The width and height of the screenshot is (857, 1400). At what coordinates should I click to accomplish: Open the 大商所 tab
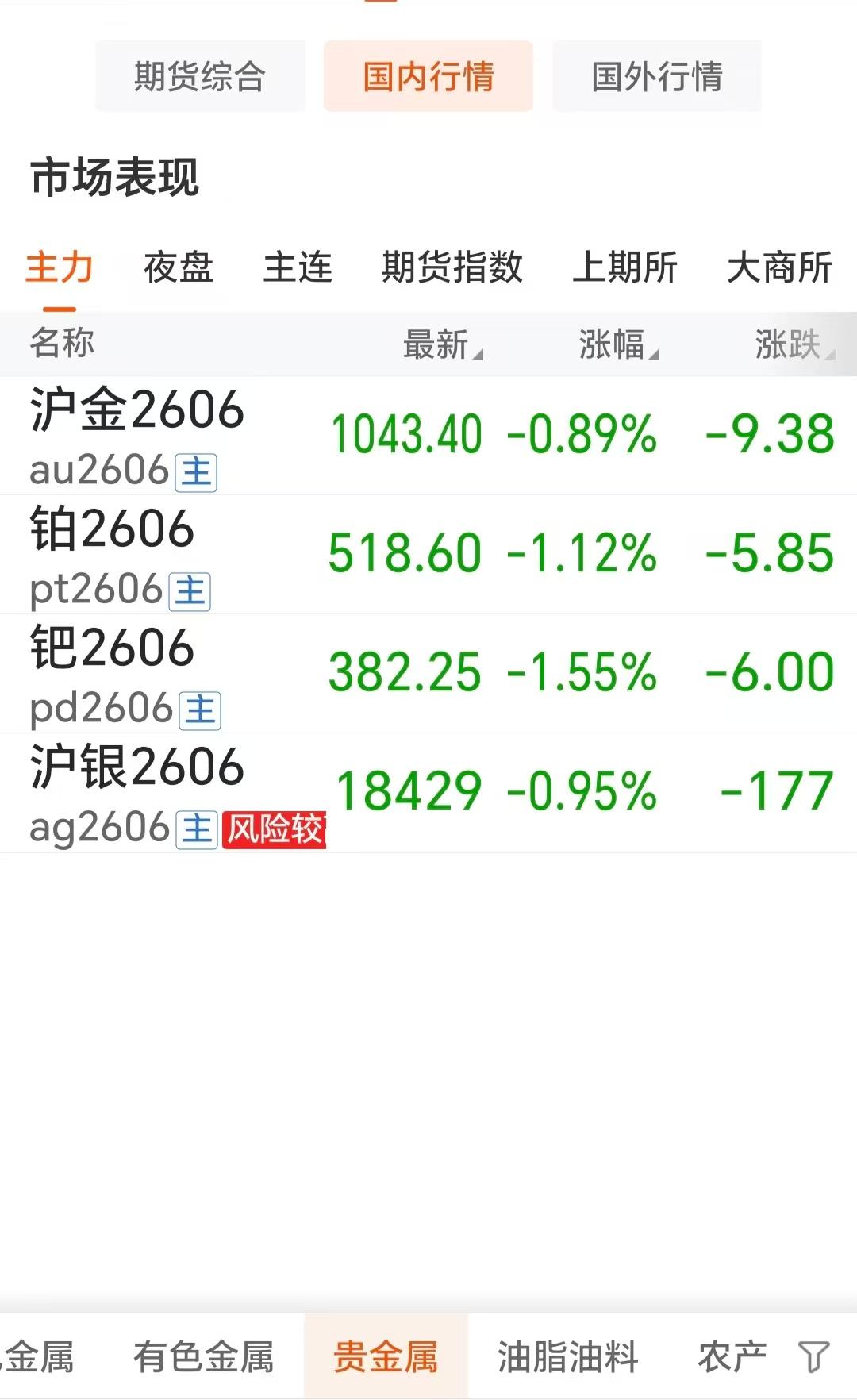(x=781, y=269)
